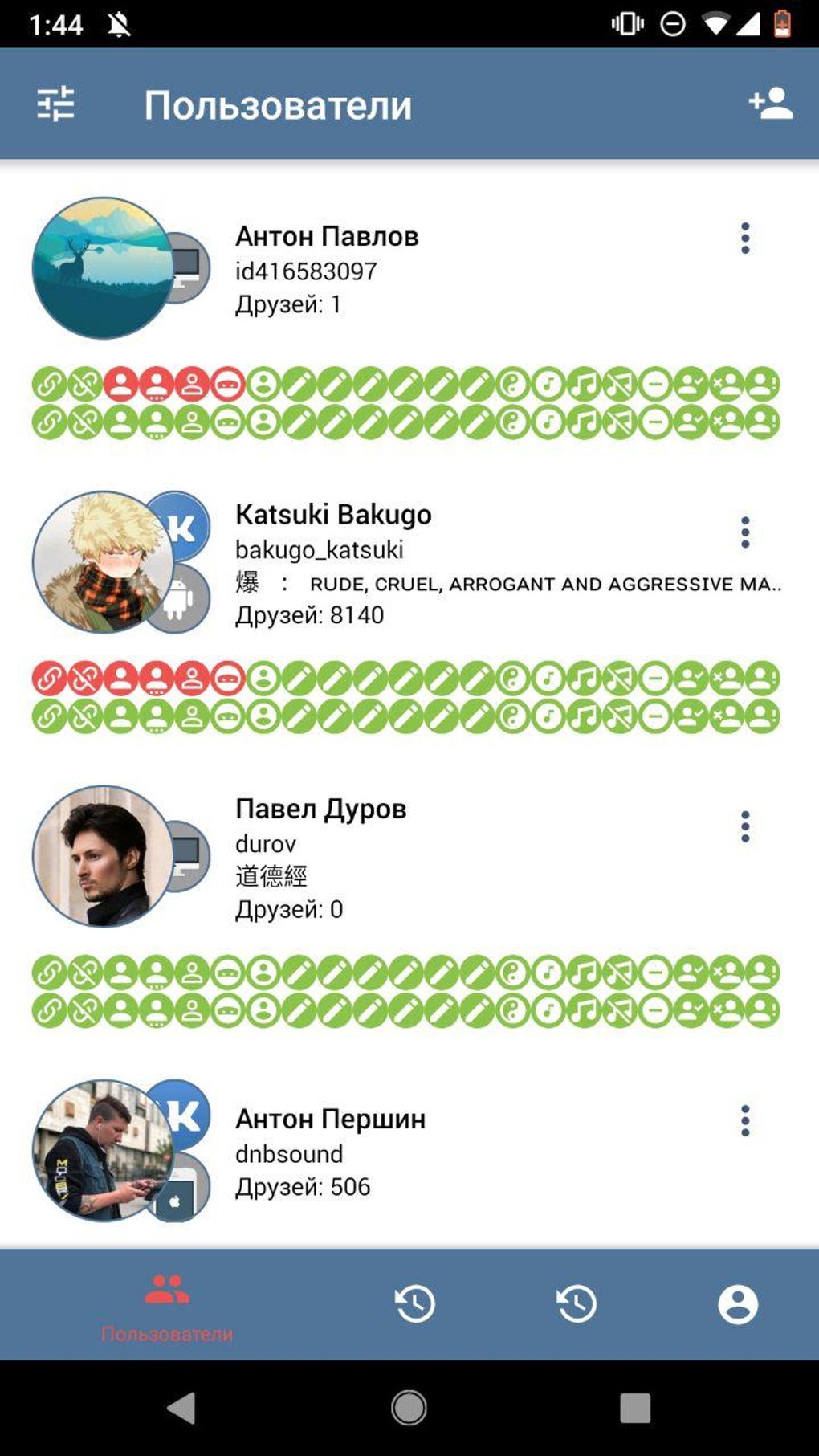The width and height of the screenshot is (819, 1456).
Task: Open overflow menu for Katsuki Bakugo
Action: pos(745,532)
